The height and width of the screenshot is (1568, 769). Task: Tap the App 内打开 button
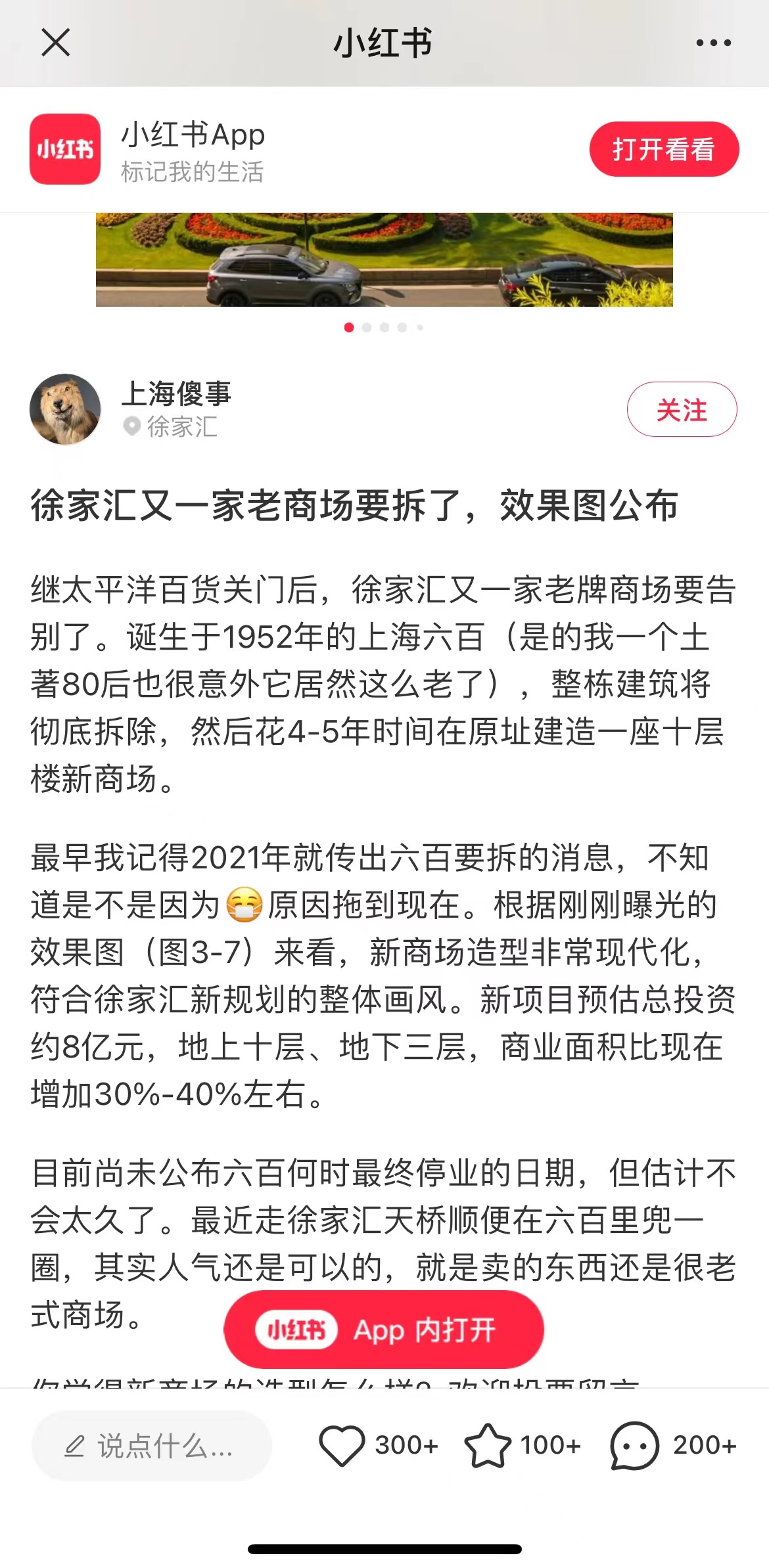(x=384, y=1330)
